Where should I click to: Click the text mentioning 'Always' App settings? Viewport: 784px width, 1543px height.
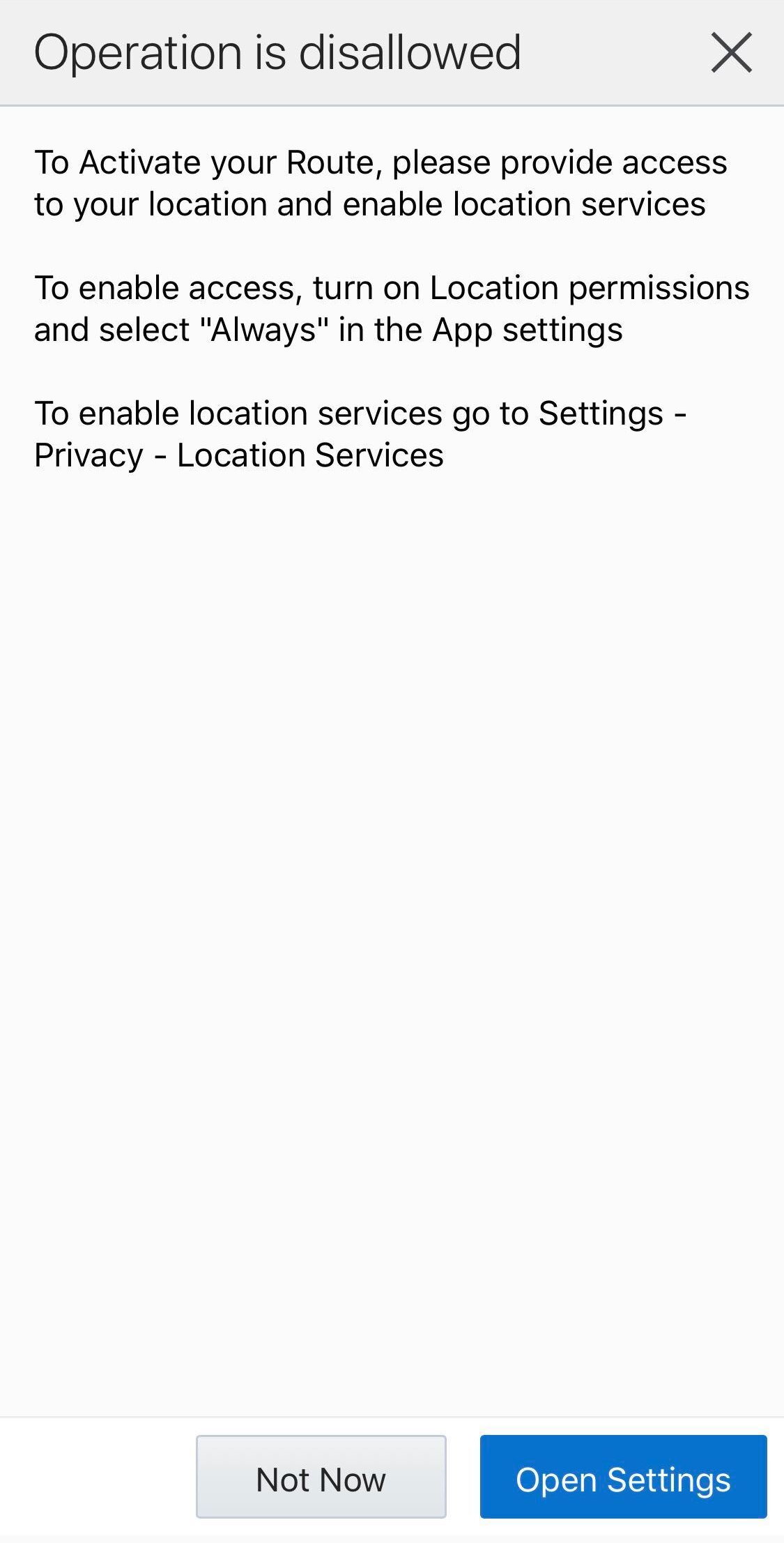pos(390,307)
